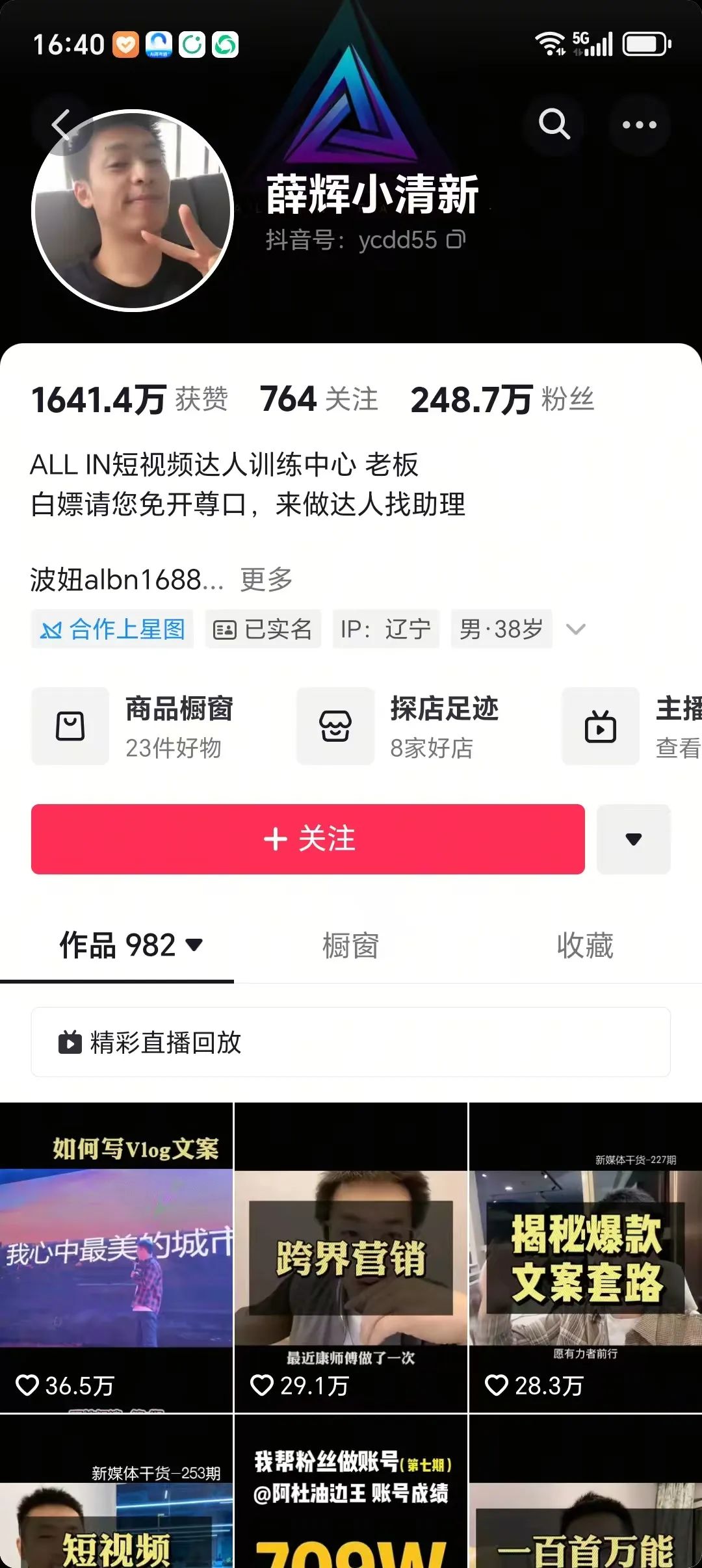Switch to the 橱窗 tab
Image resolution: width=702 pixels, height=1568 pixels.
351,945
